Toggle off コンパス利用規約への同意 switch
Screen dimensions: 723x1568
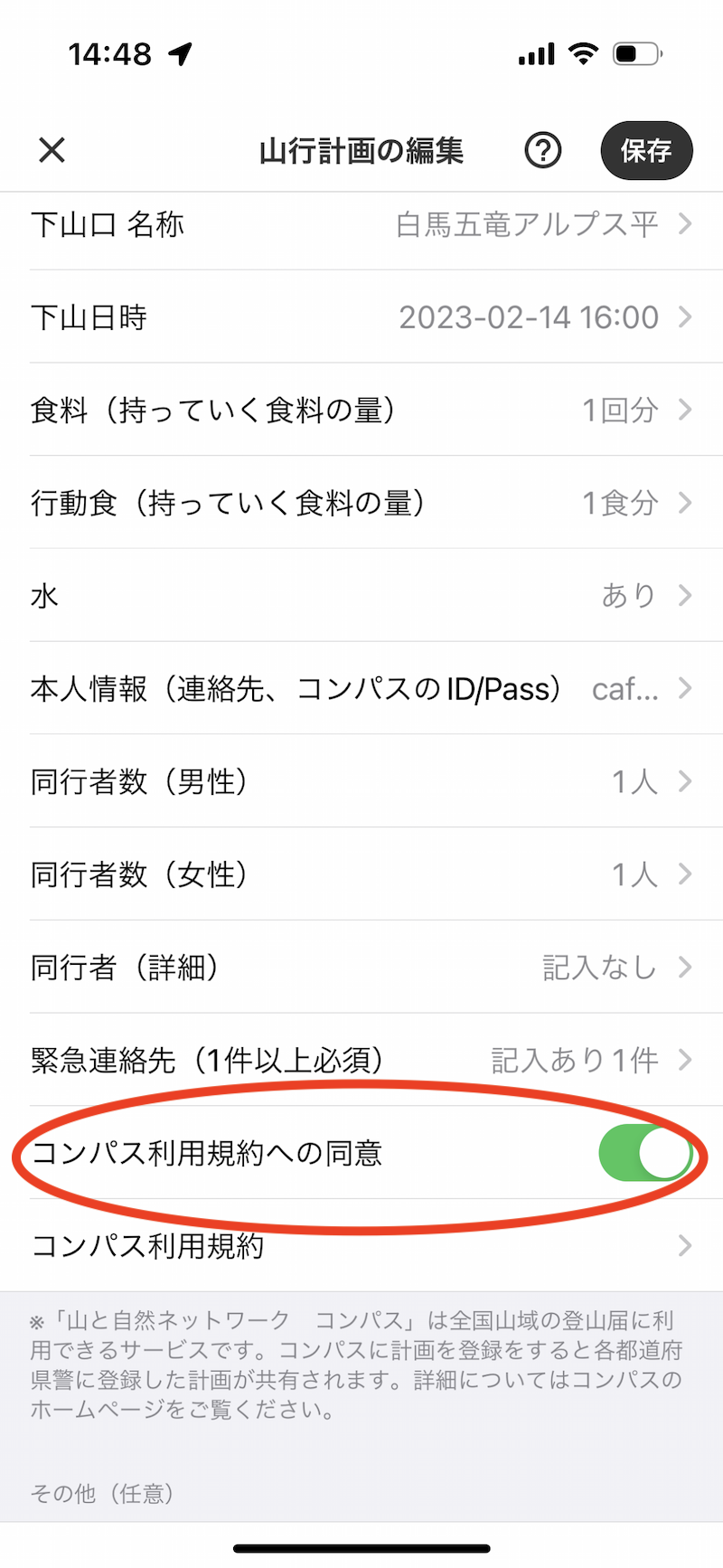pos(645,1153)
